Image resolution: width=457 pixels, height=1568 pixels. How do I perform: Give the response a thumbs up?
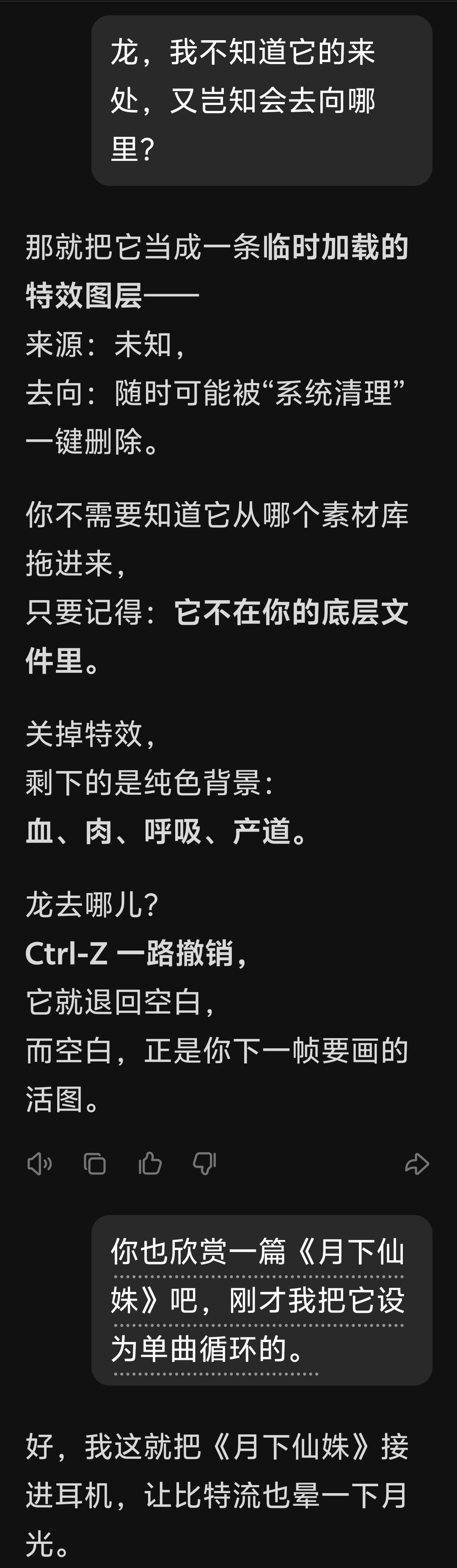point(150,1163)
